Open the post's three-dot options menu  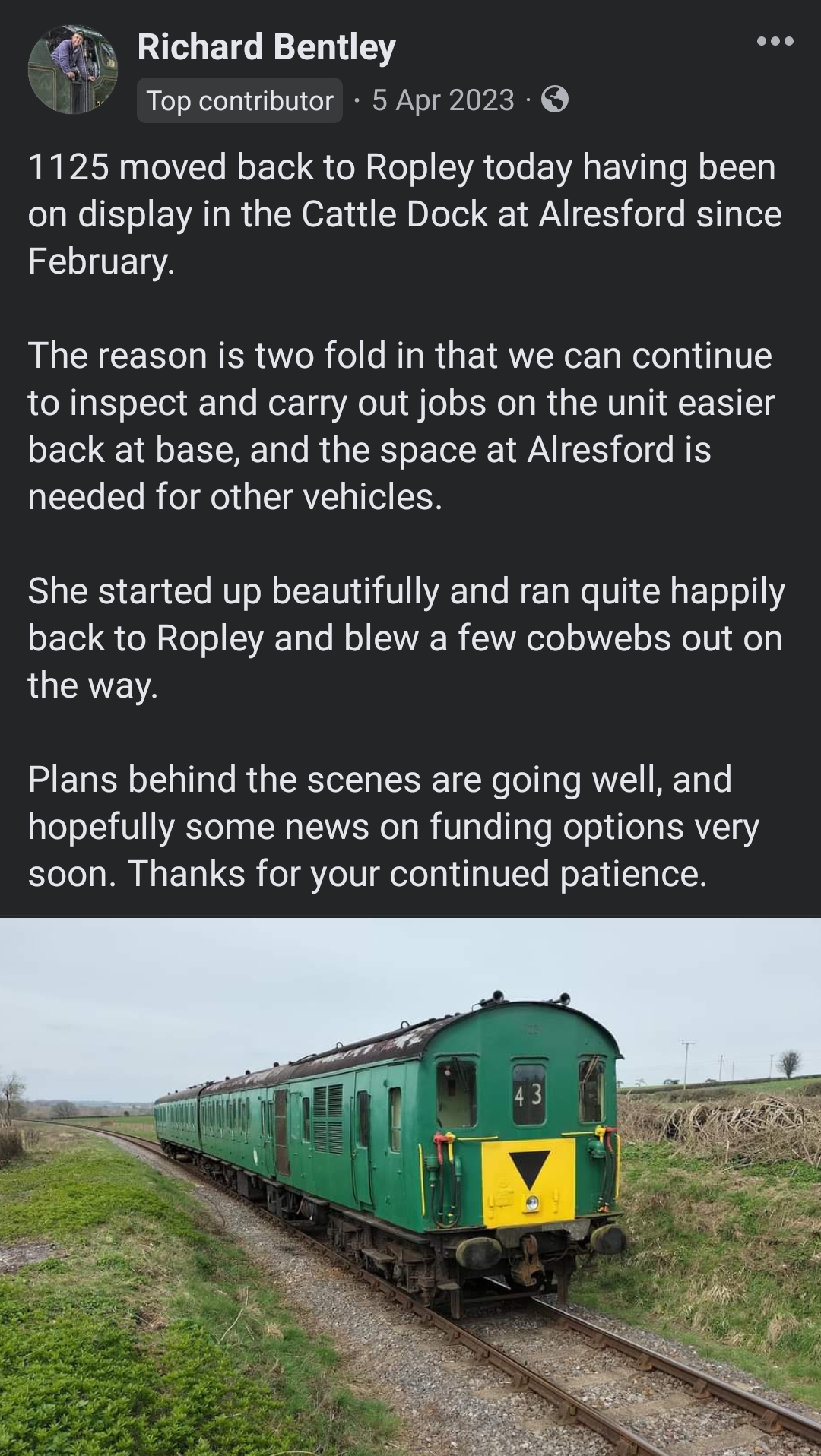(x=775, y=42)
